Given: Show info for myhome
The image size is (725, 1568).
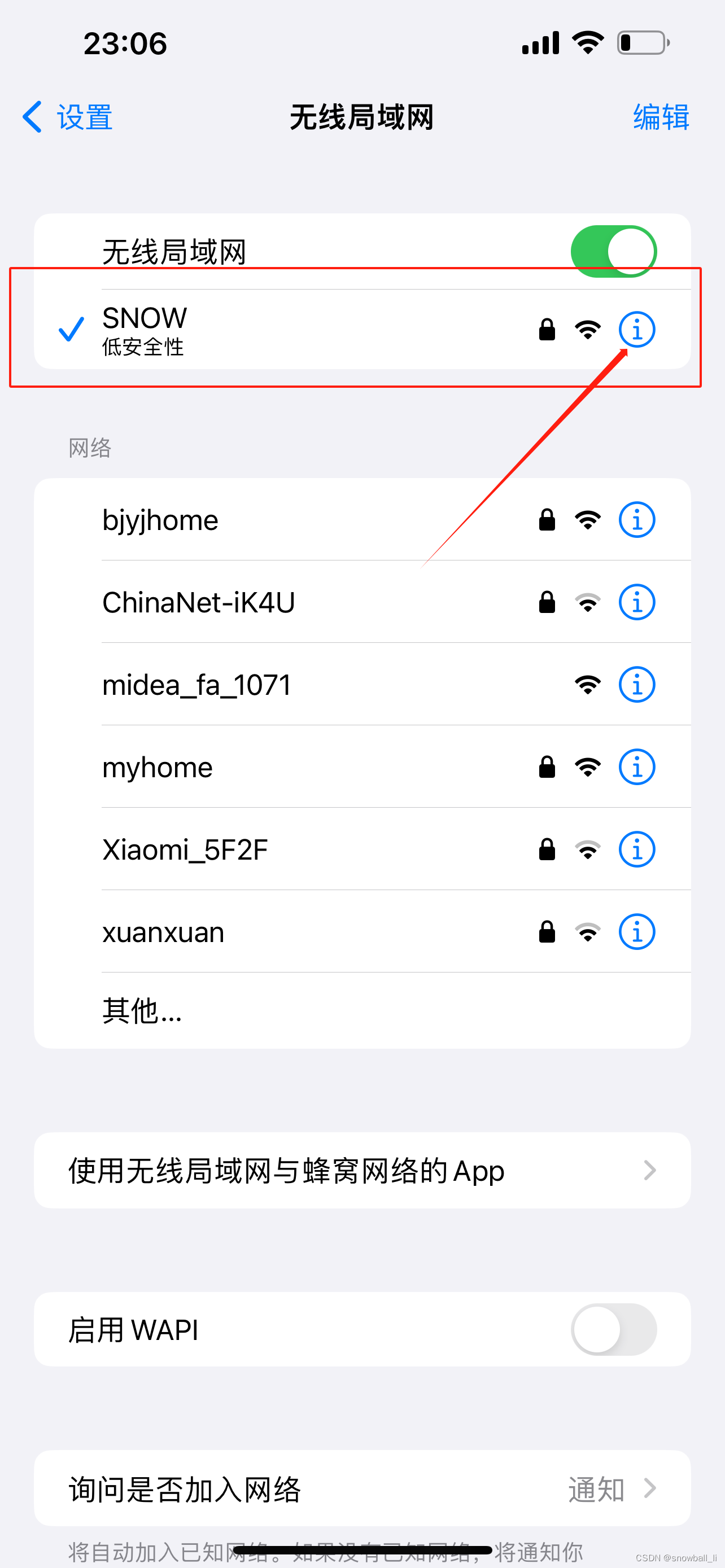Looking at the screenshot, I should click(x=637, y=767).
